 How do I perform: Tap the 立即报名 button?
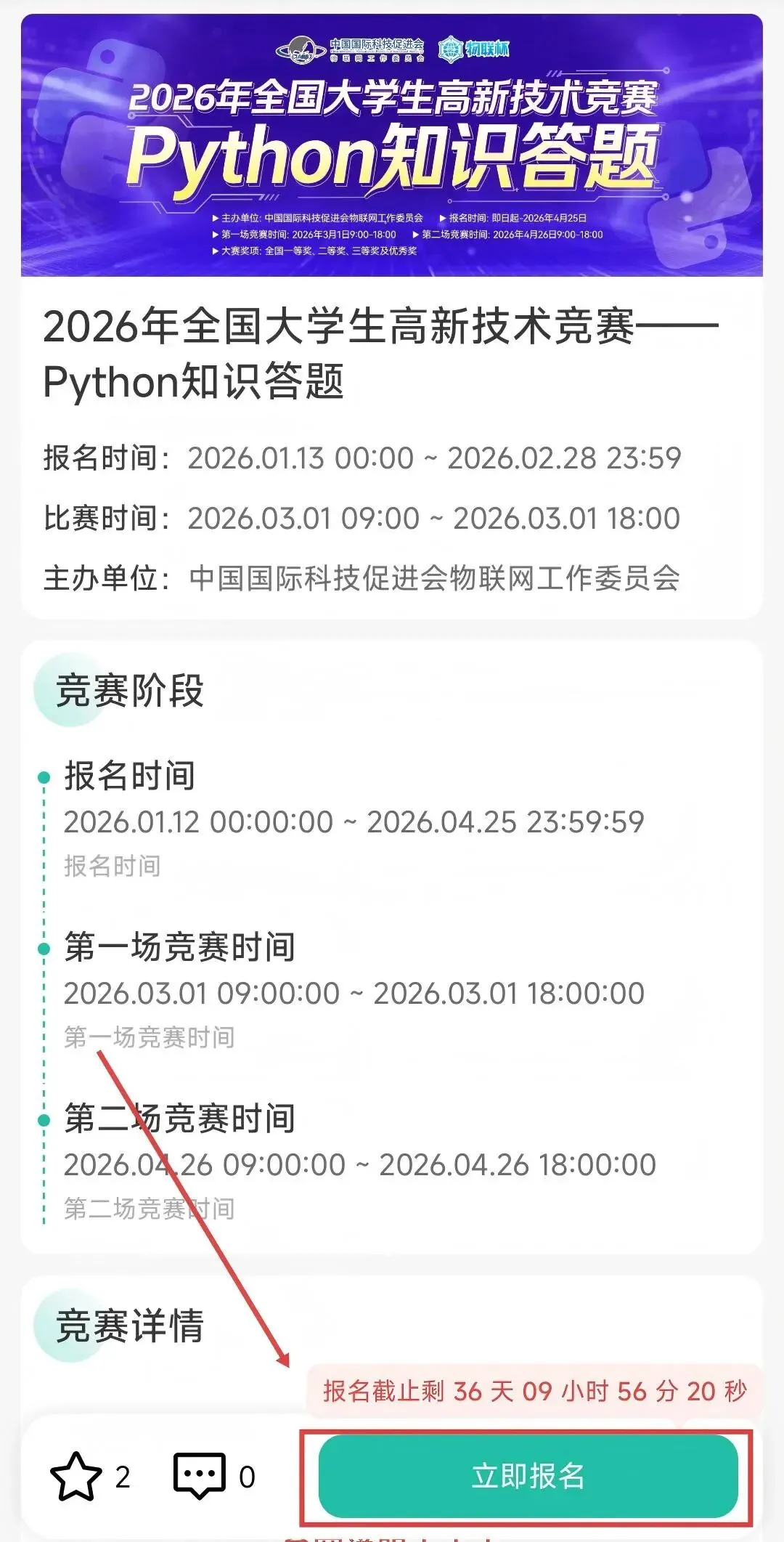click(528, 1476)
